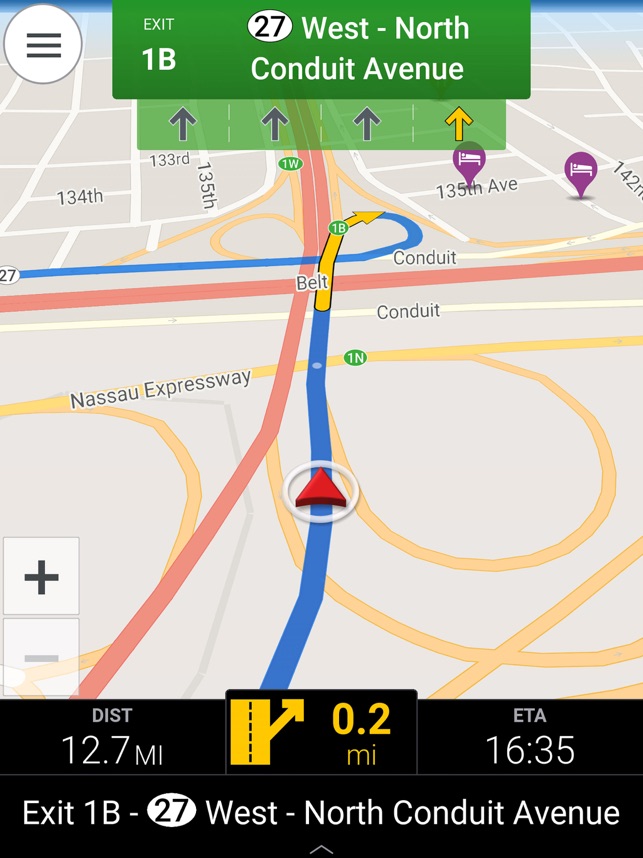The image size is (643, 858).
Task: Tap the remaining distance 12.7 mi panel
Action: click(x=112, y=737)
